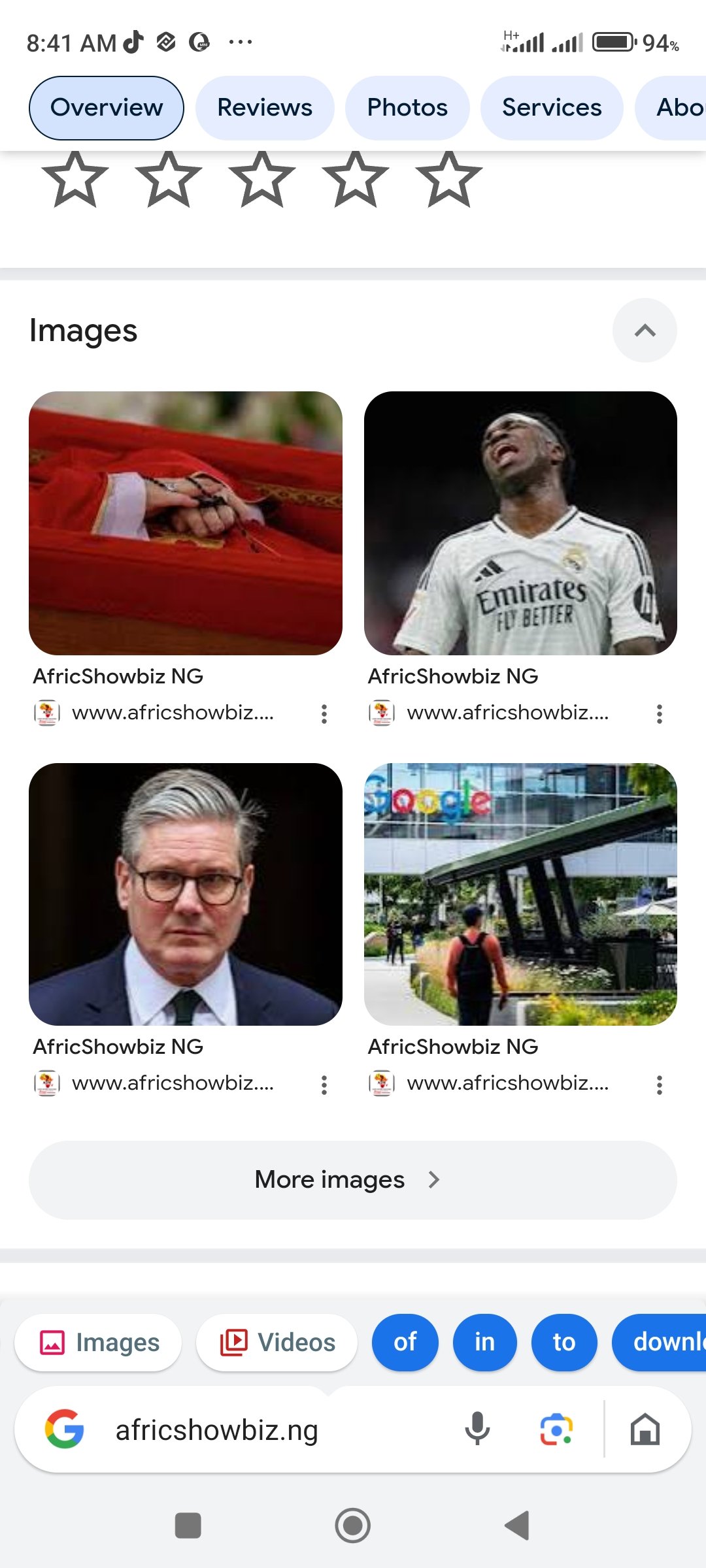706x1568 pixels.
Task: Open the red robe and rosary image
Action: click(186, 523)
